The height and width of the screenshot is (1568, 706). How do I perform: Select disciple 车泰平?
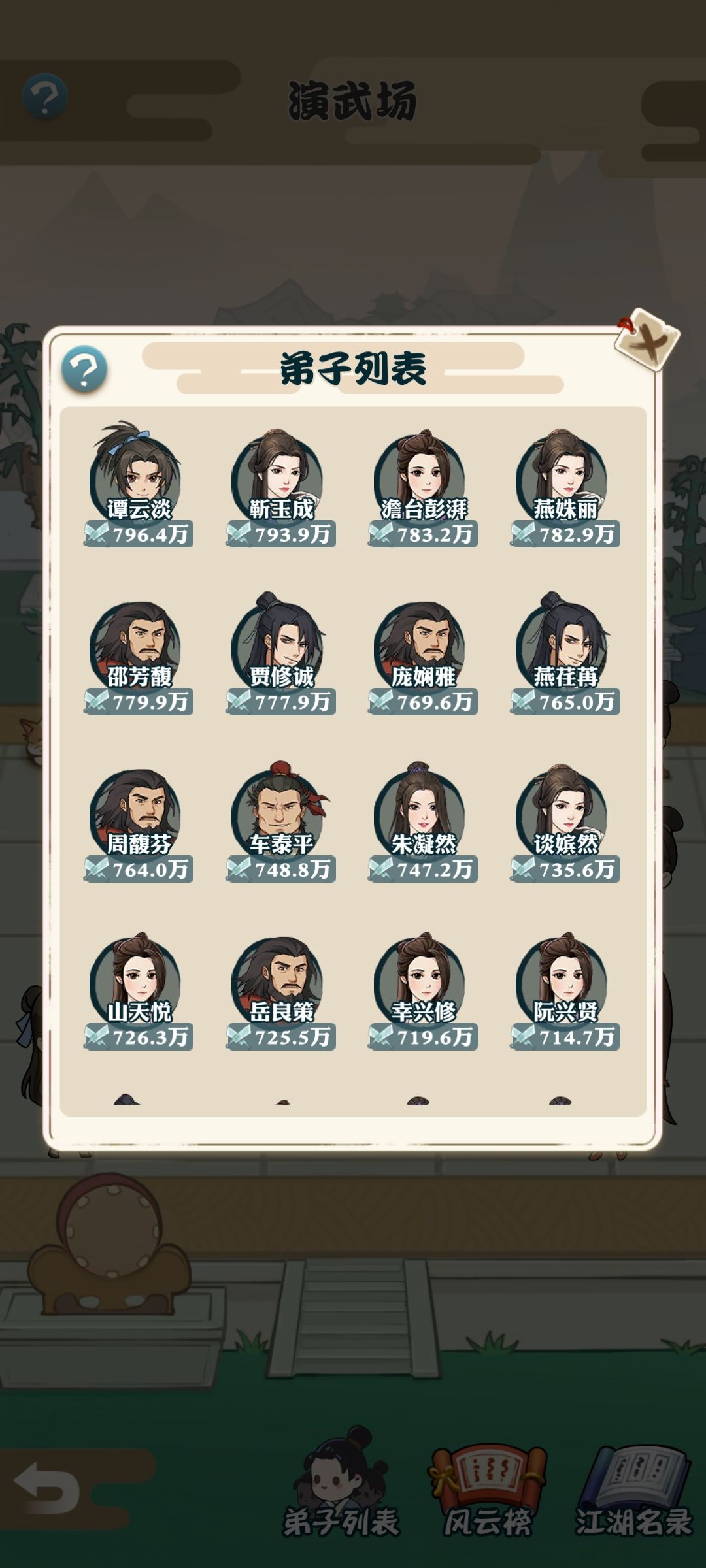281,821
